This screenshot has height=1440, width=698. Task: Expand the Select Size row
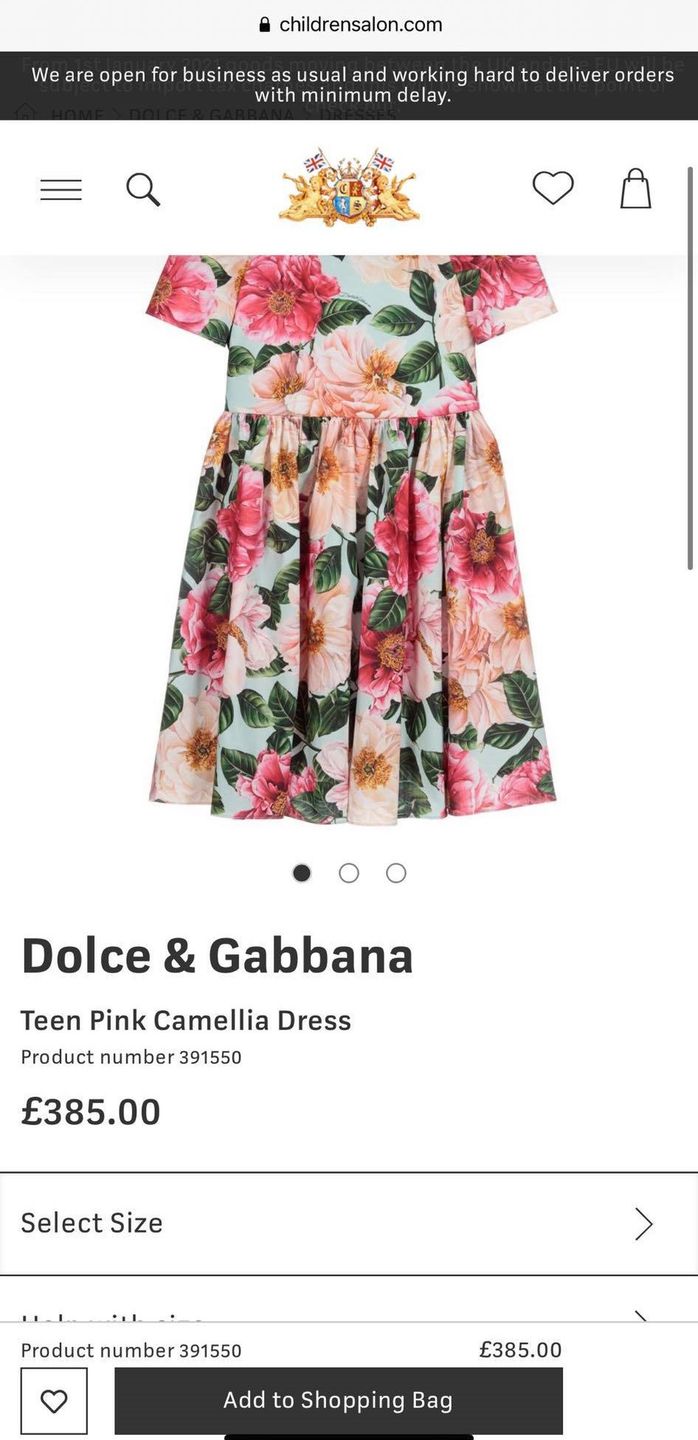click(x=349, y=1223)
